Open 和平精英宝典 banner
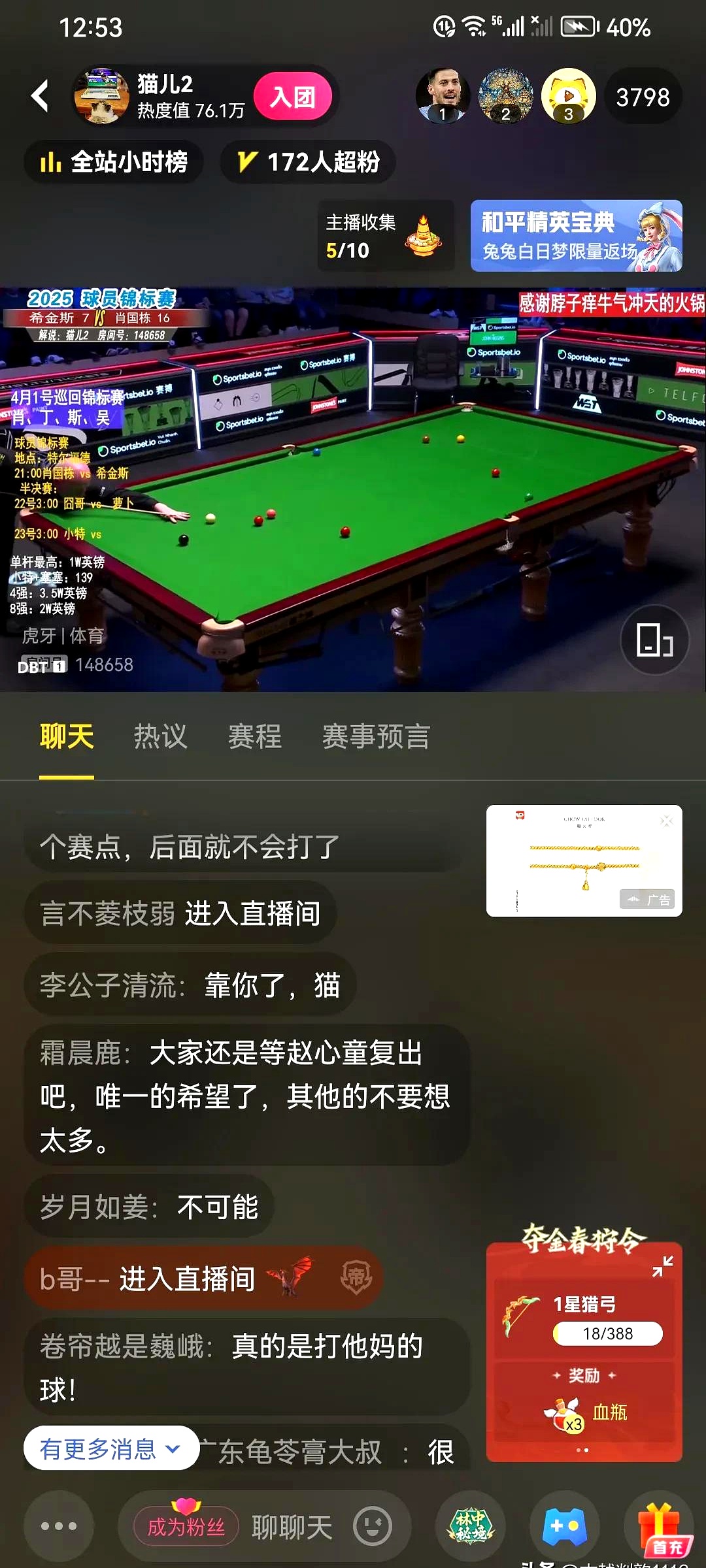 point(576,236)
